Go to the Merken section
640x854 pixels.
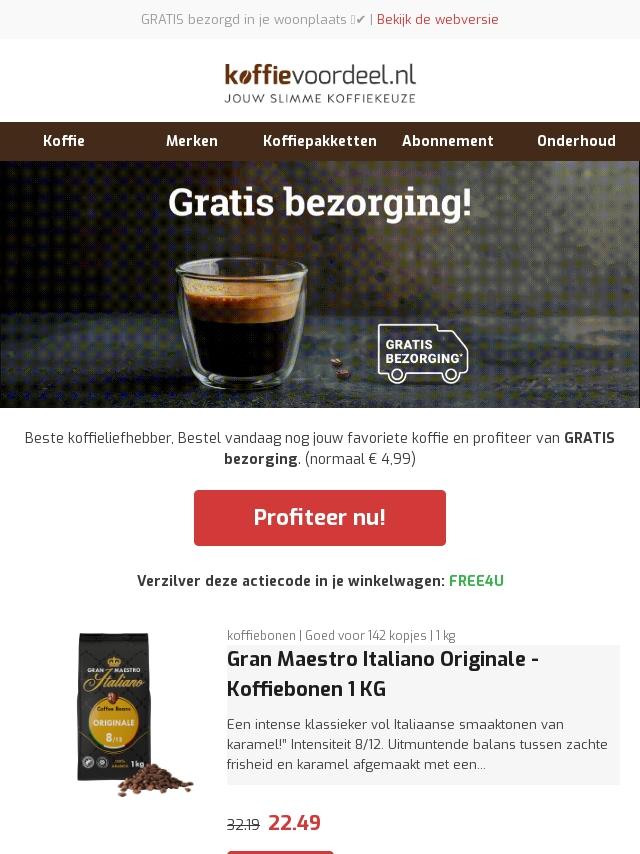click(192, 141)
